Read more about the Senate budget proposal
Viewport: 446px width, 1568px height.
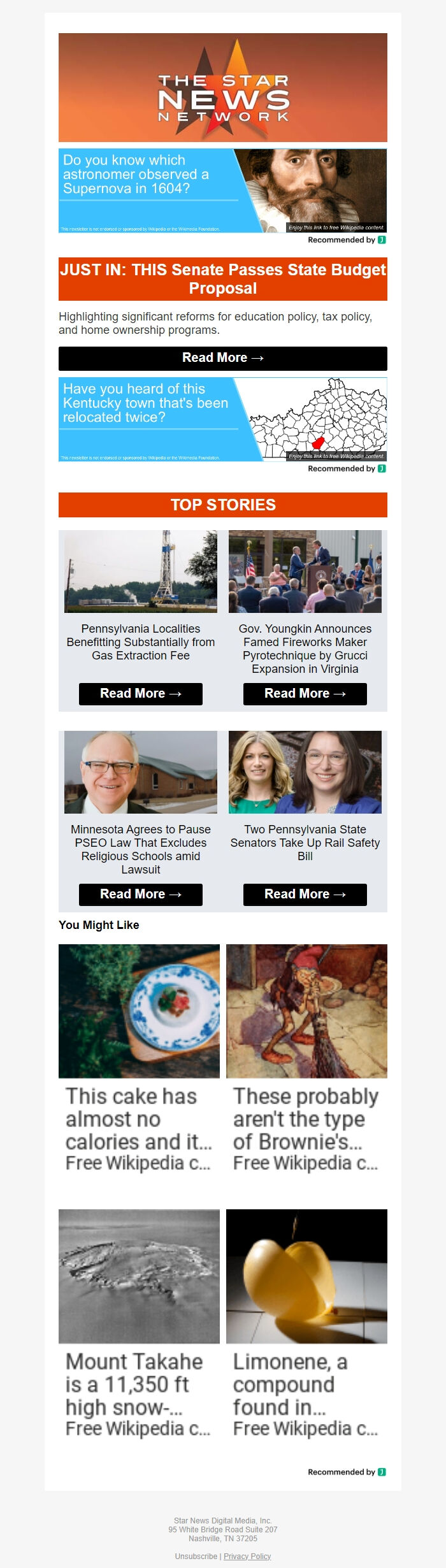click(x=222, y=358)
